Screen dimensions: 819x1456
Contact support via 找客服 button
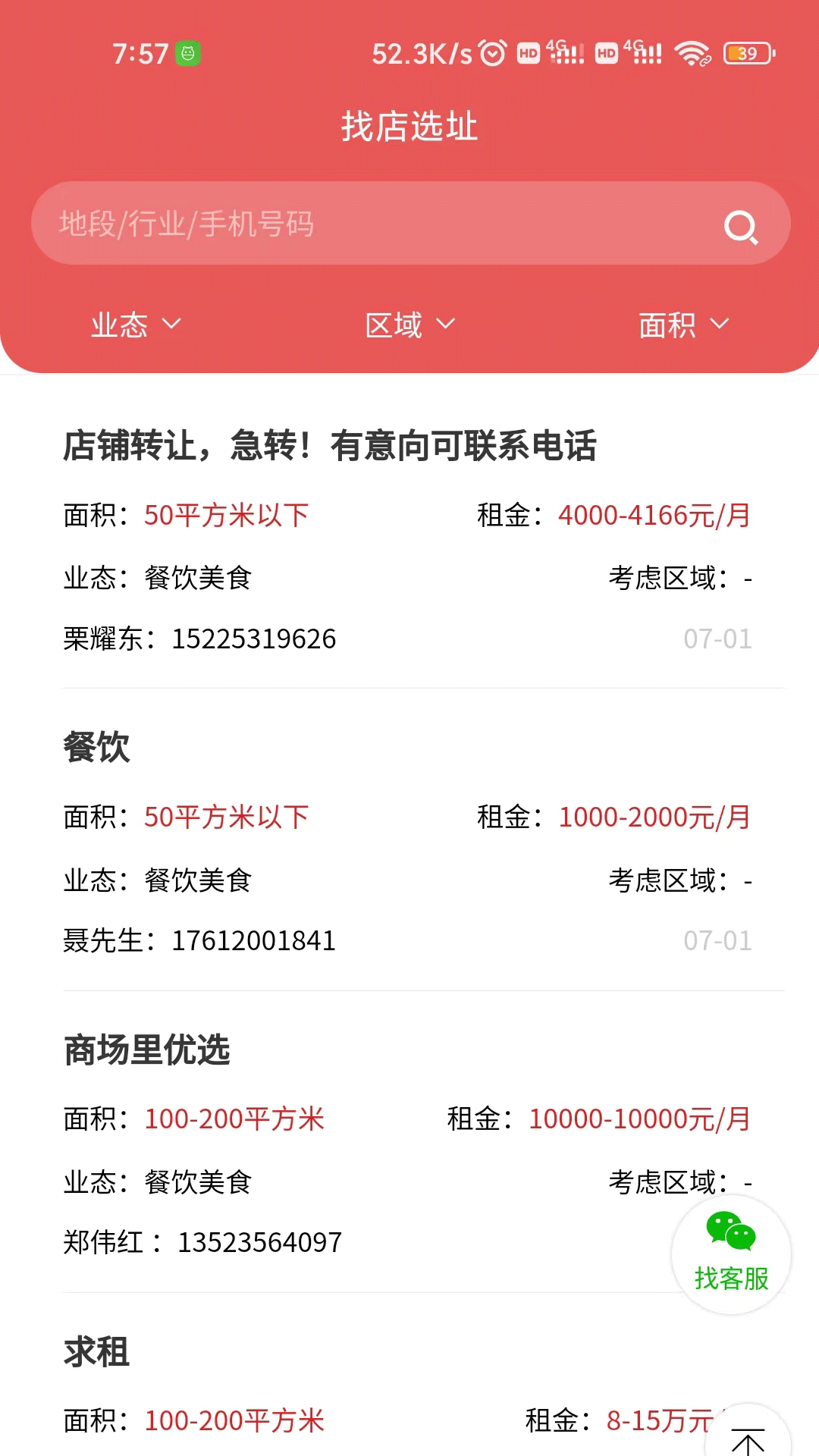tap(731, 1254)
